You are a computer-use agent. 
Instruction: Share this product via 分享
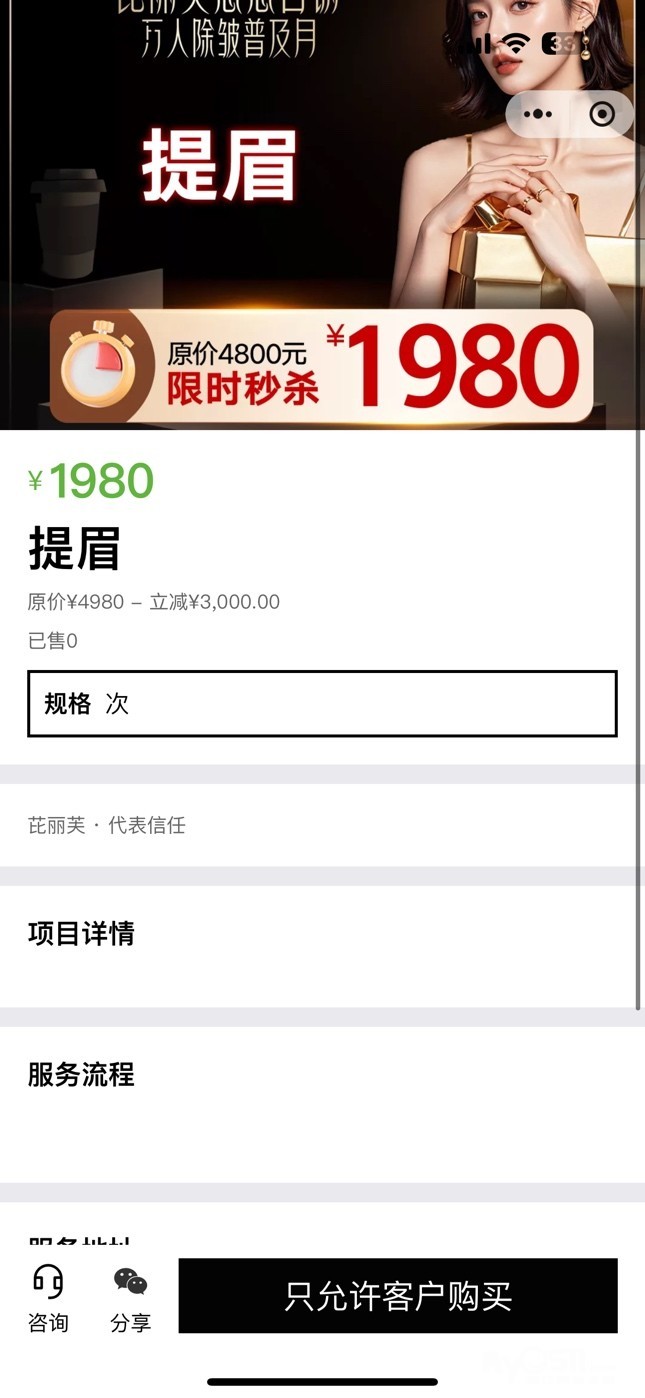click(130, 1297)
